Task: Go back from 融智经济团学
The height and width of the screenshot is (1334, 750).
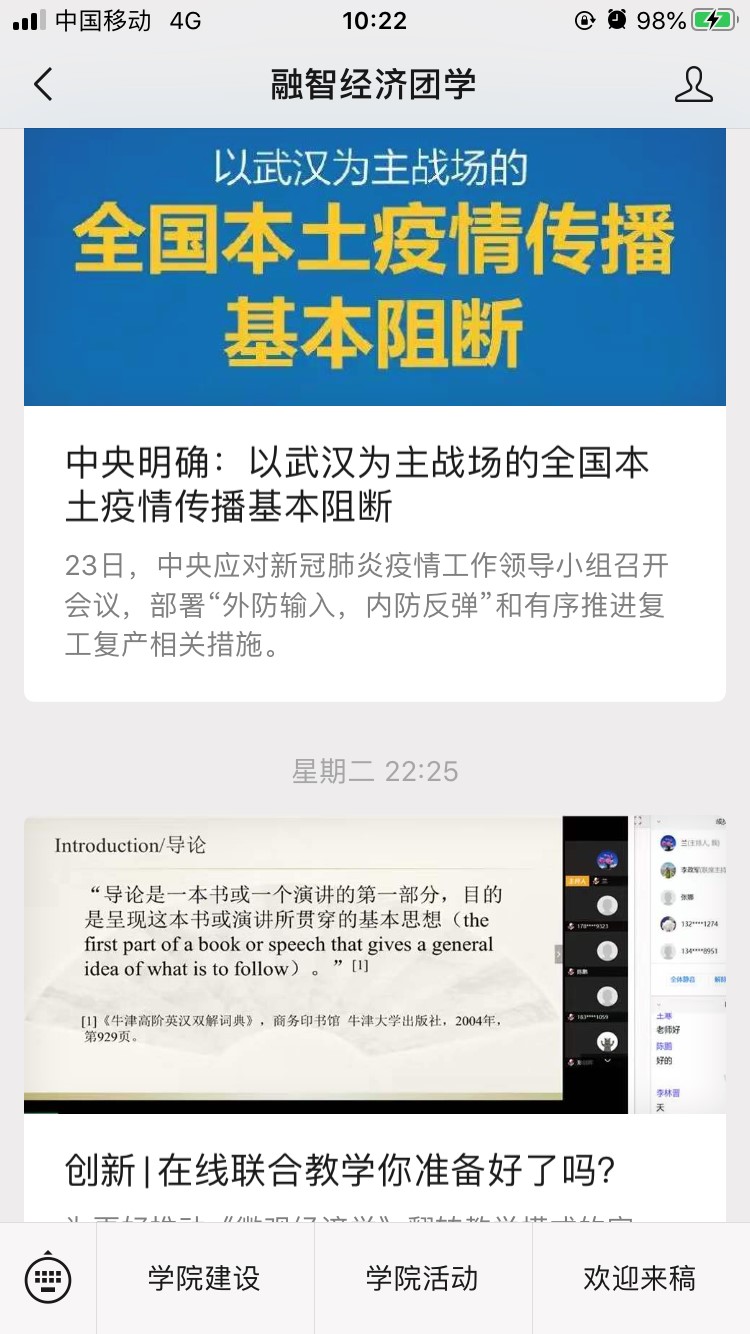Action: point(43,85)
